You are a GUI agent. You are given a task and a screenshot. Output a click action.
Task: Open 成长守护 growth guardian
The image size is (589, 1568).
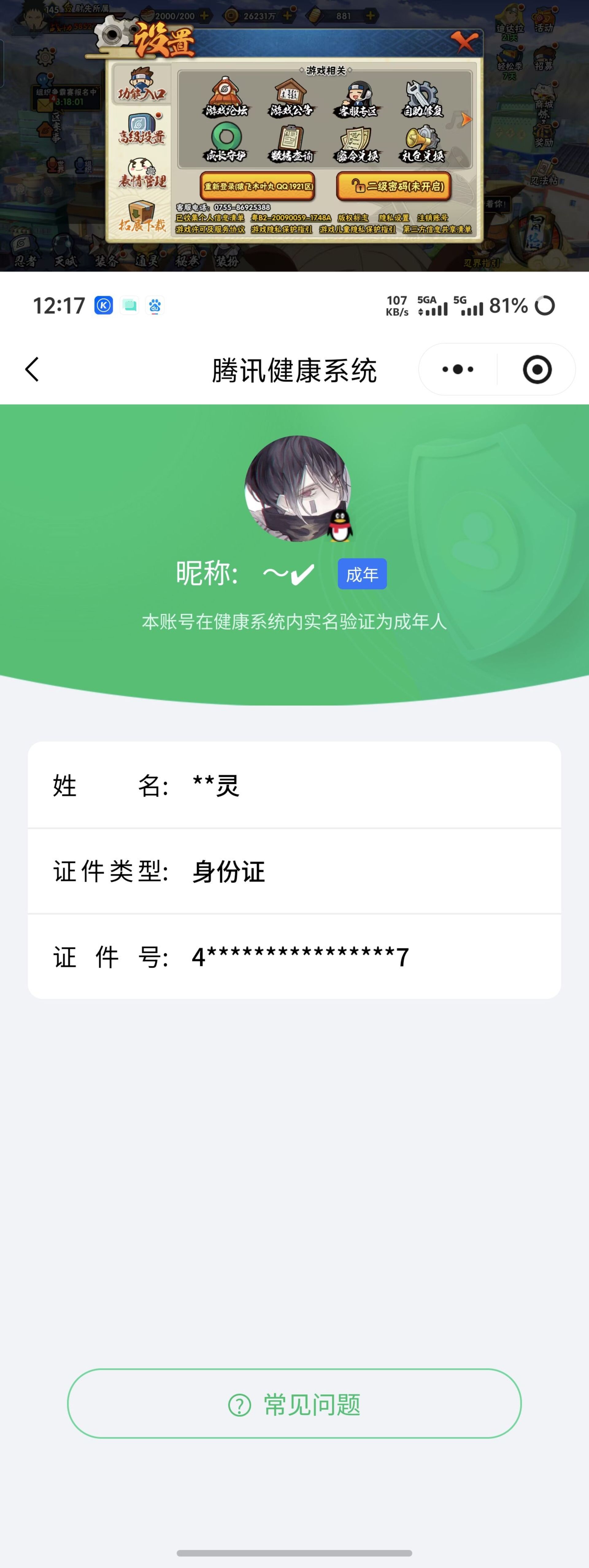pos(228,143)
